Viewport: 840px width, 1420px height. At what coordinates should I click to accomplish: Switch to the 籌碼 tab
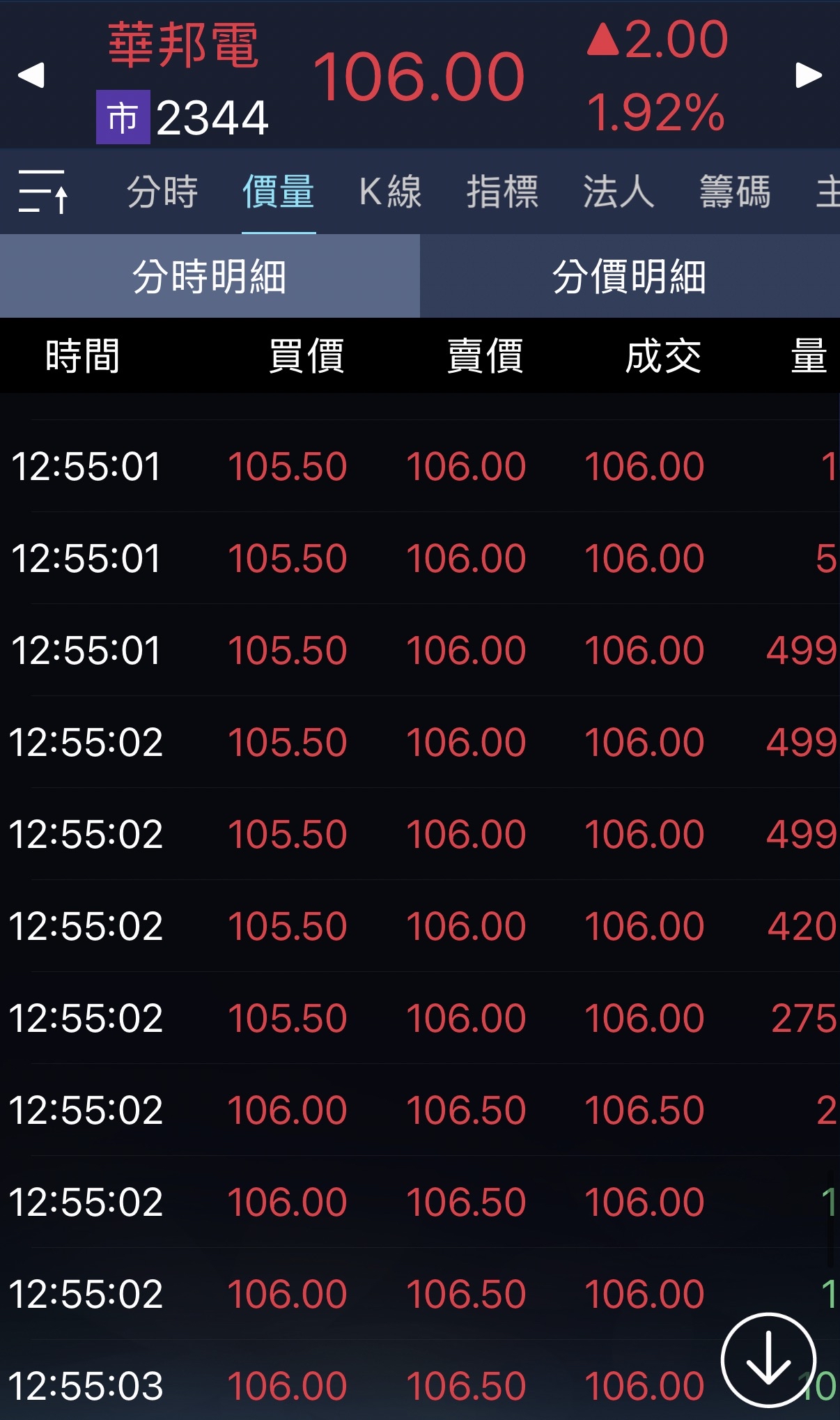click(x=735, y=192)
